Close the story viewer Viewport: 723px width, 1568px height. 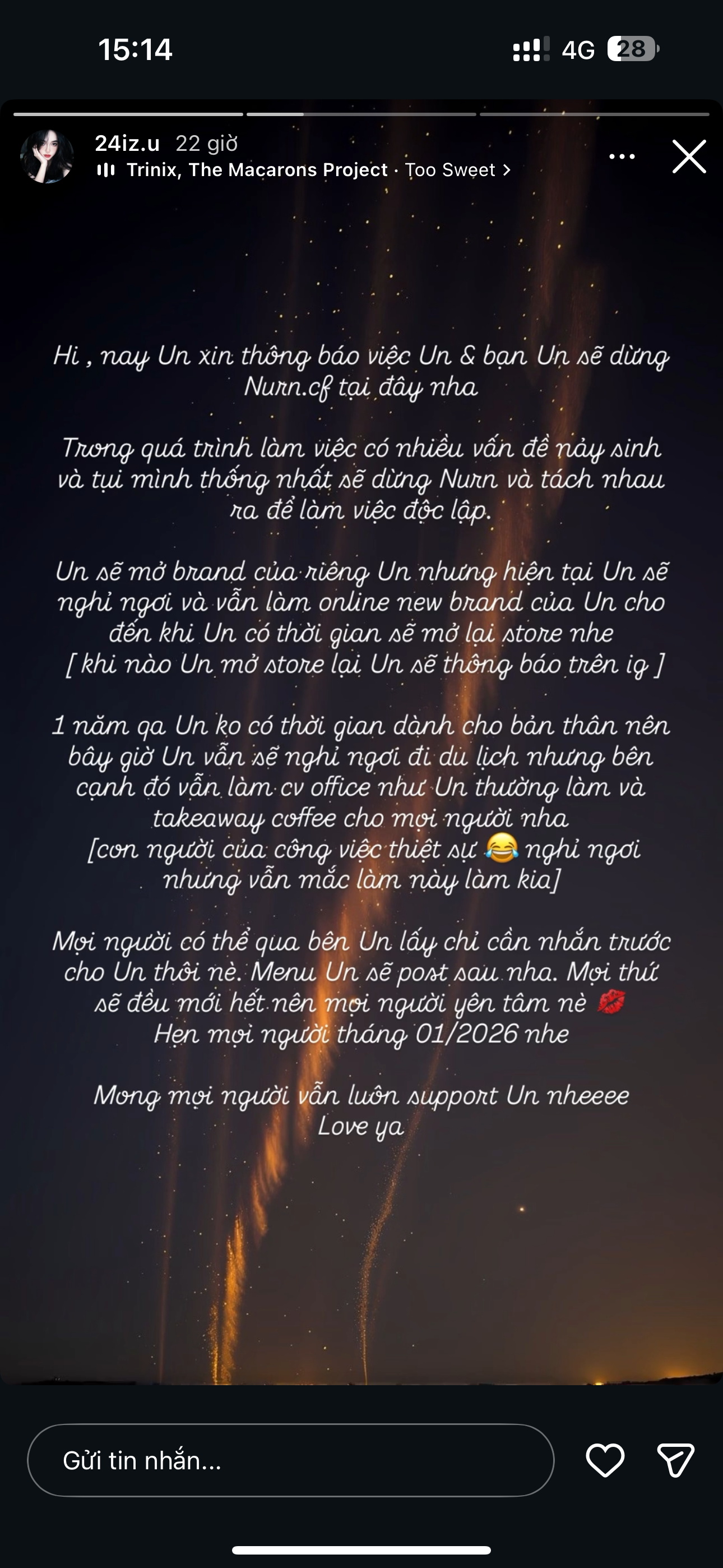(x=689, y=156)
